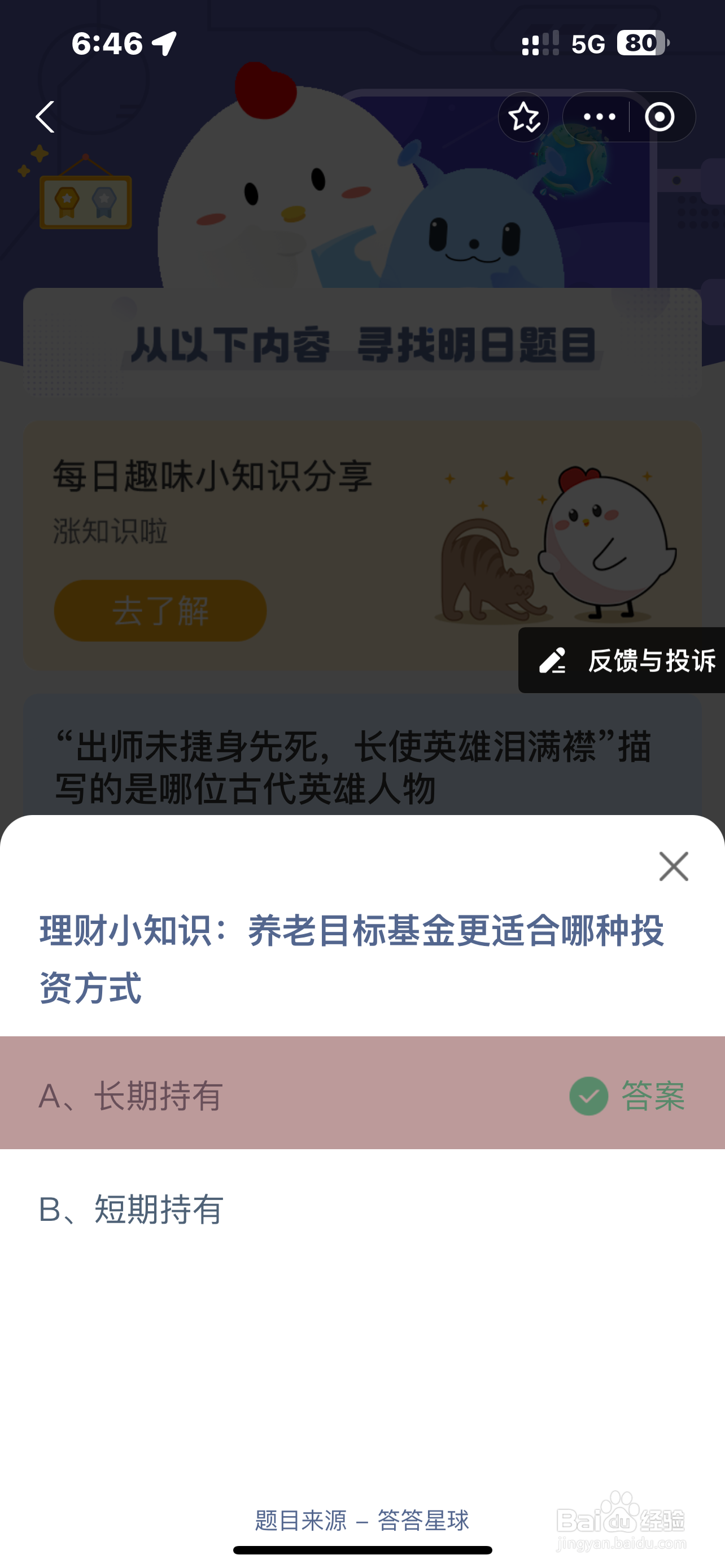This screenshot has height=1568, width=725.
Task: Star this mini program as favorite
Action: click(523, 117)
